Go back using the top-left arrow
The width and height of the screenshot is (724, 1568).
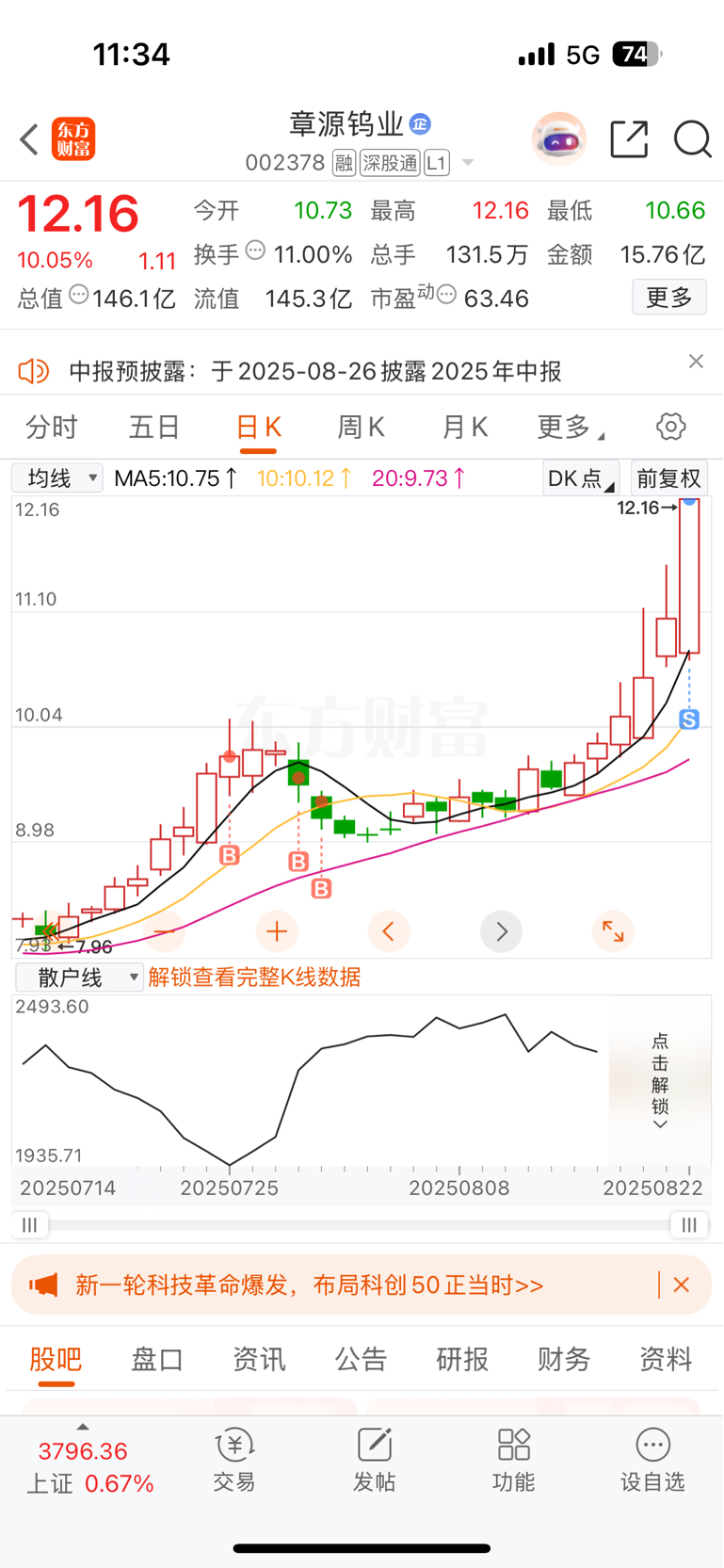[x=29, y=139]
